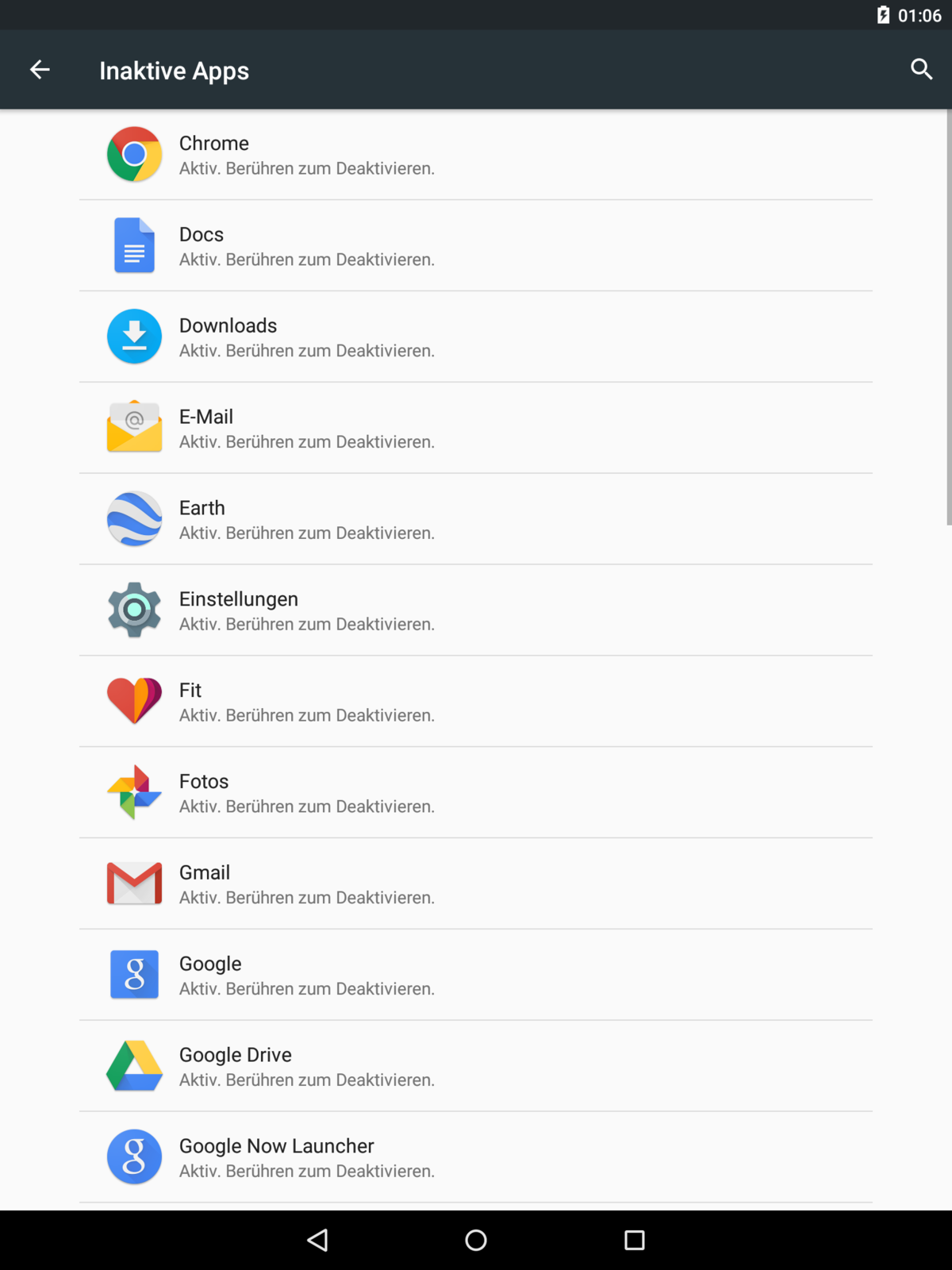Tap the Gmail row
The image size is (952, 1270).
tap(476, 884)
